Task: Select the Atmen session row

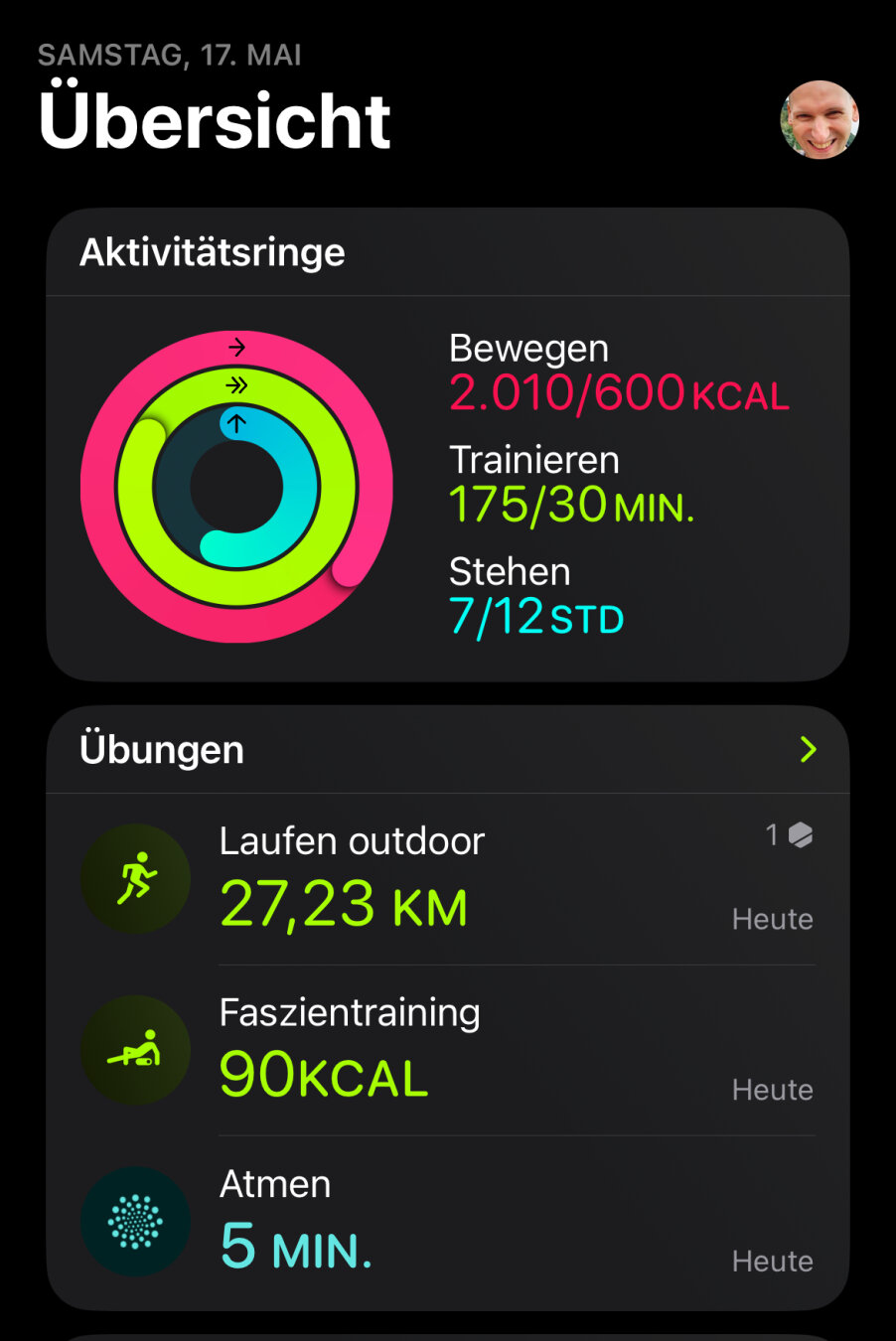Action: point(447,1222)
